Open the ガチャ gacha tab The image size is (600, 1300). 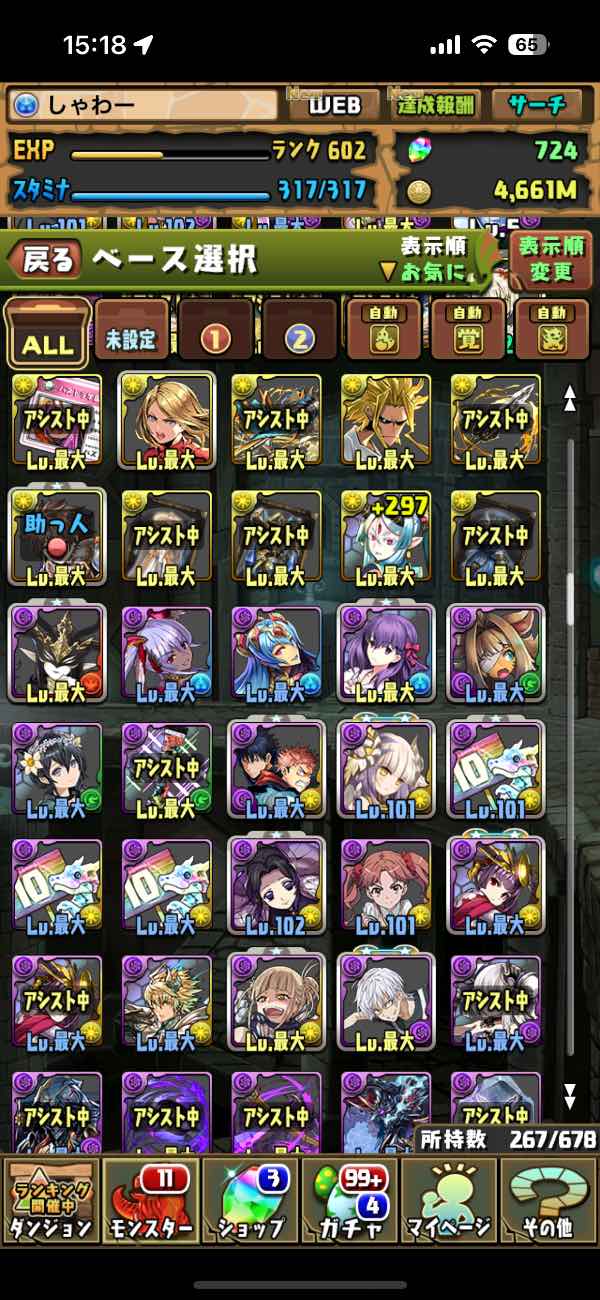pyautogui.click(x=349, y=1200)
